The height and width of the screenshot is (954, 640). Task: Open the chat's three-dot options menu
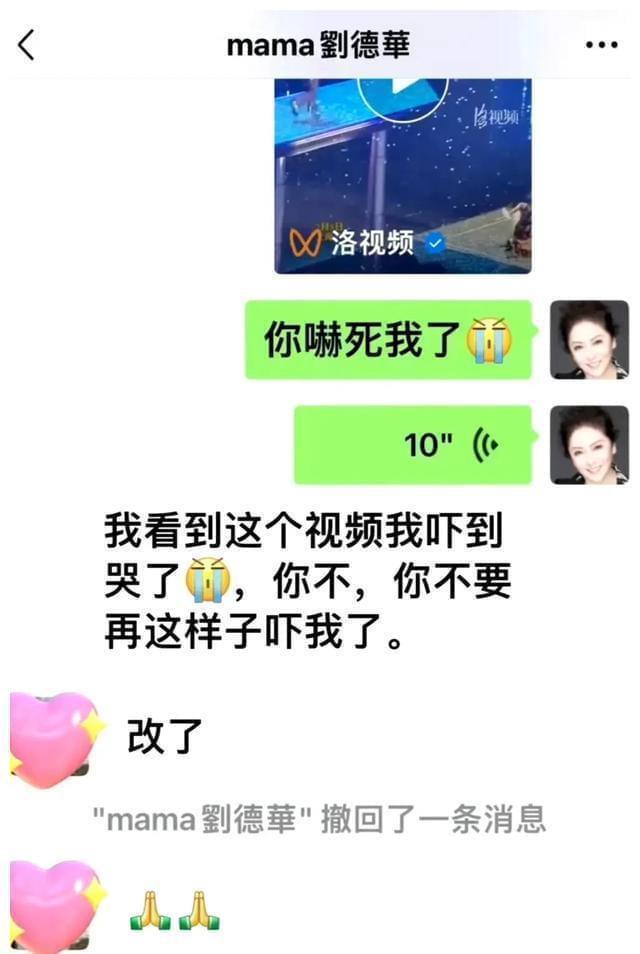click(601, 45)
